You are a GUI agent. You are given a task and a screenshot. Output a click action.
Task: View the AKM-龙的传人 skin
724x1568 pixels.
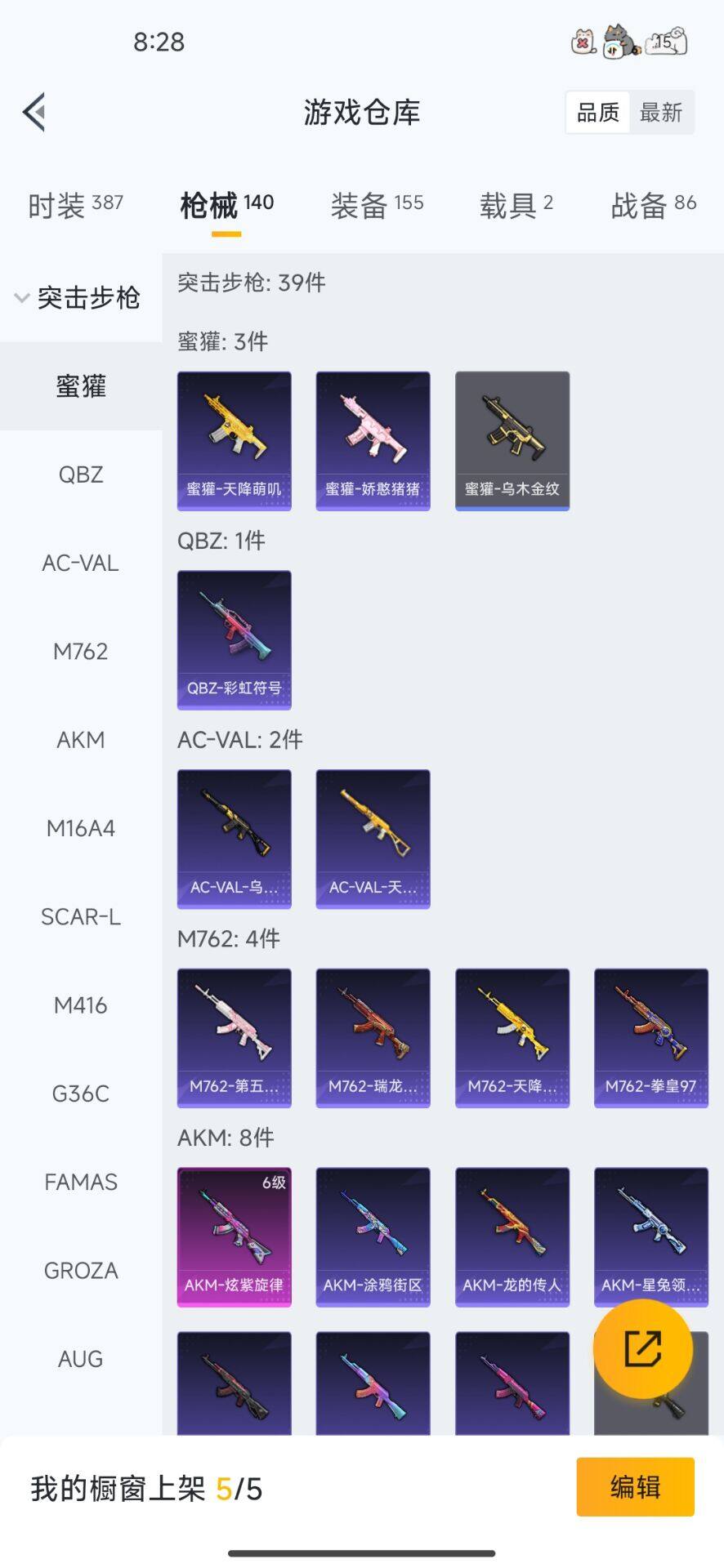click(x=512, y=1236)
